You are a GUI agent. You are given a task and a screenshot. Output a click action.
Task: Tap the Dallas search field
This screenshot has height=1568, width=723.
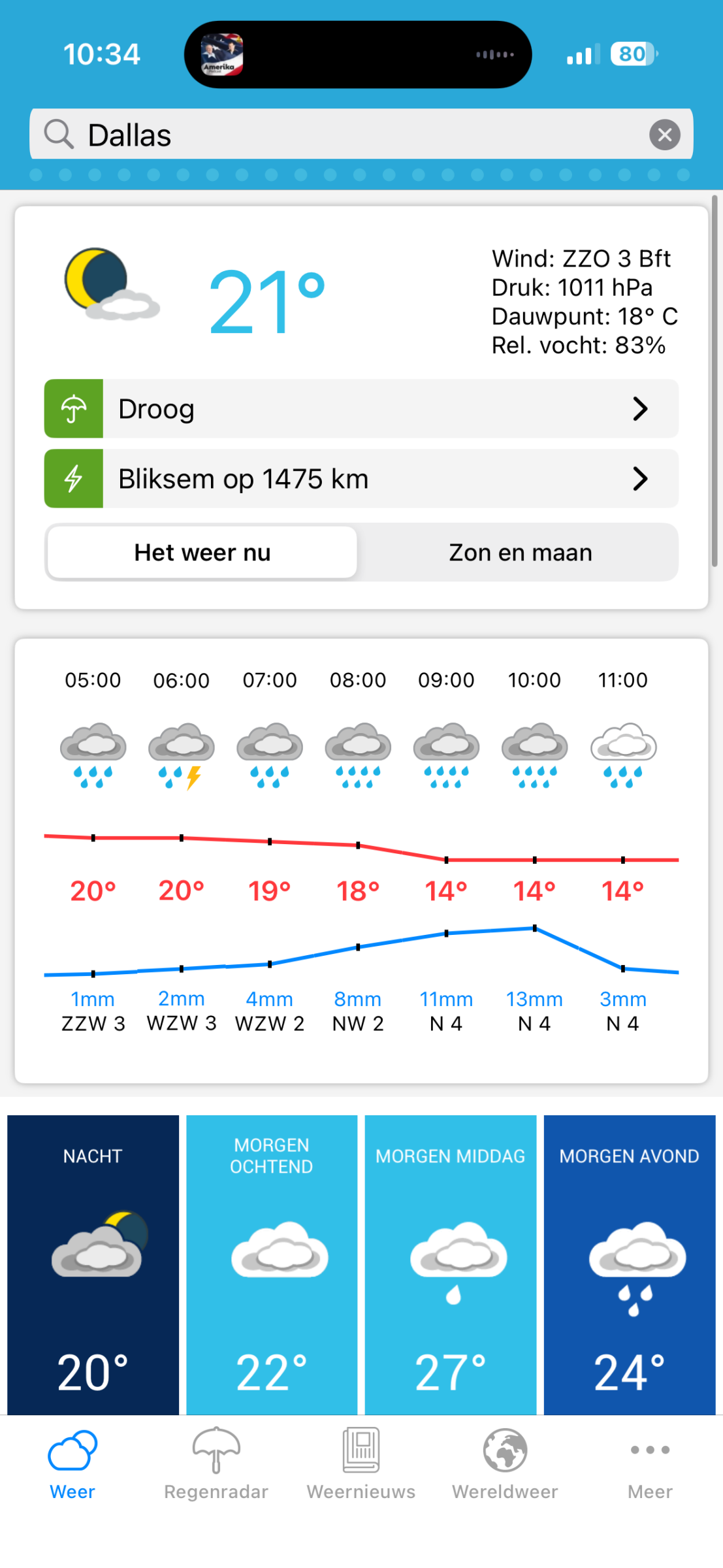340,135
